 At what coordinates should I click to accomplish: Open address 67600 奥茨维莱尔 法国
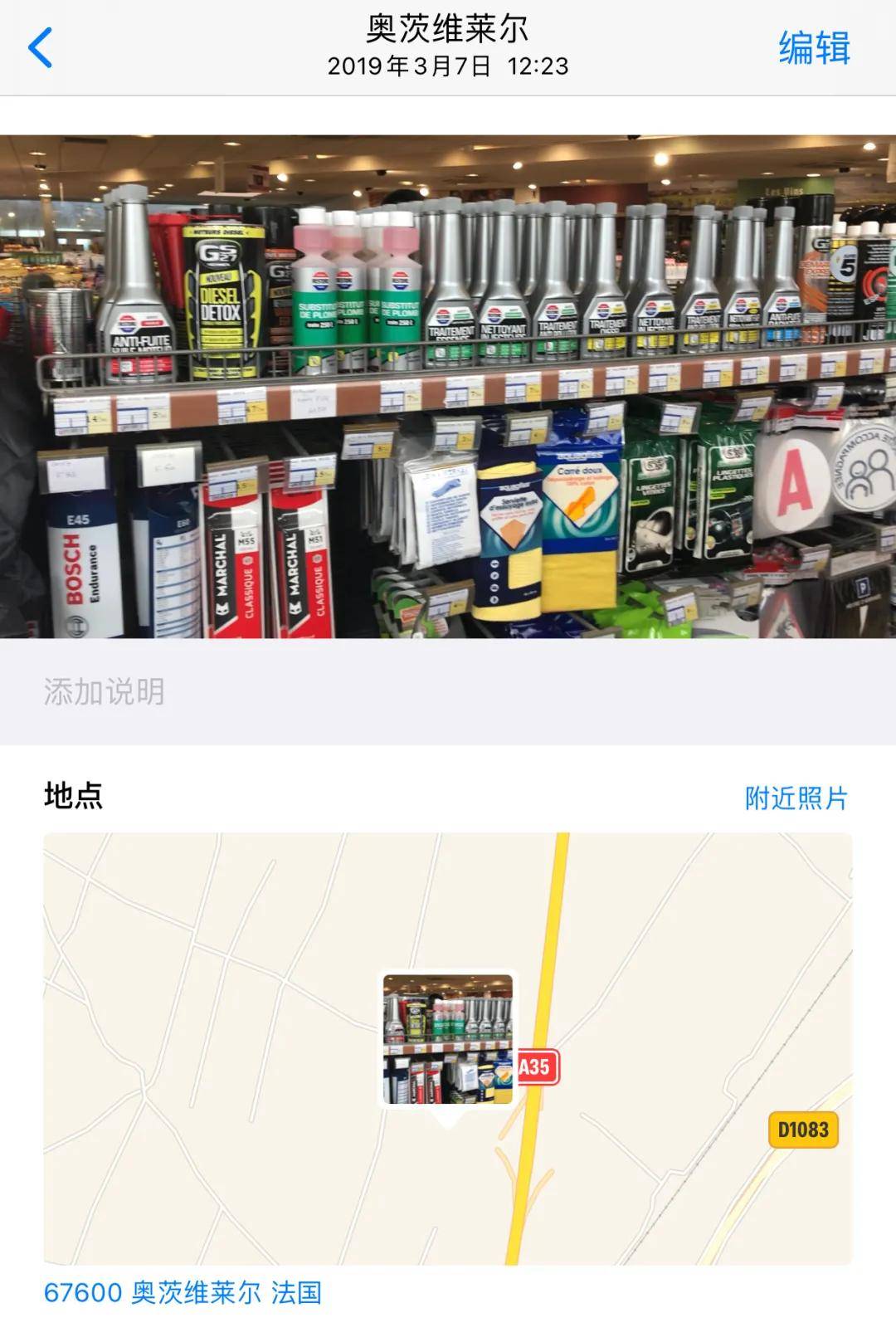click(x=183, y=1292)
